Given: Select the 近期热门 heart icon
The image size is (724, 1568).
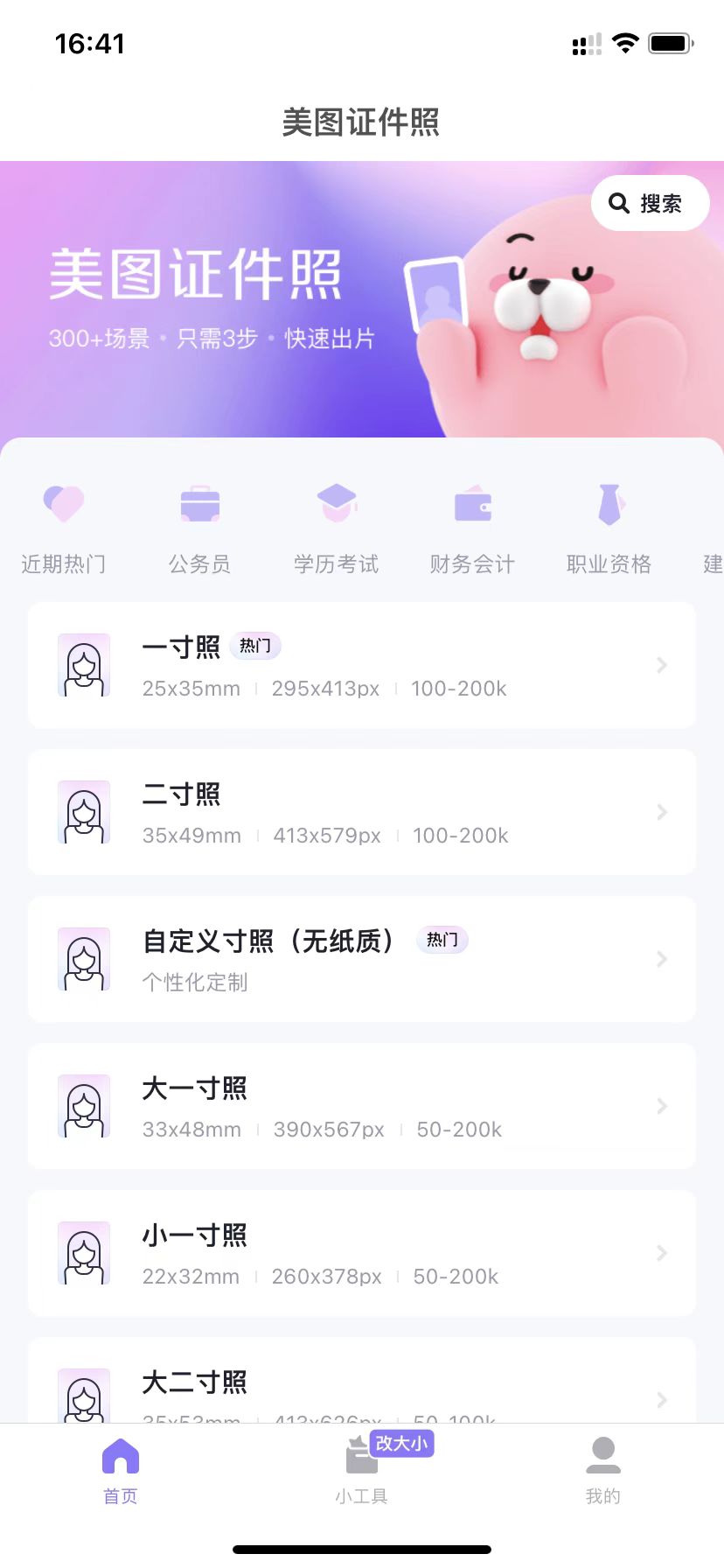Looking at the screenshot, I should (63, 503).
